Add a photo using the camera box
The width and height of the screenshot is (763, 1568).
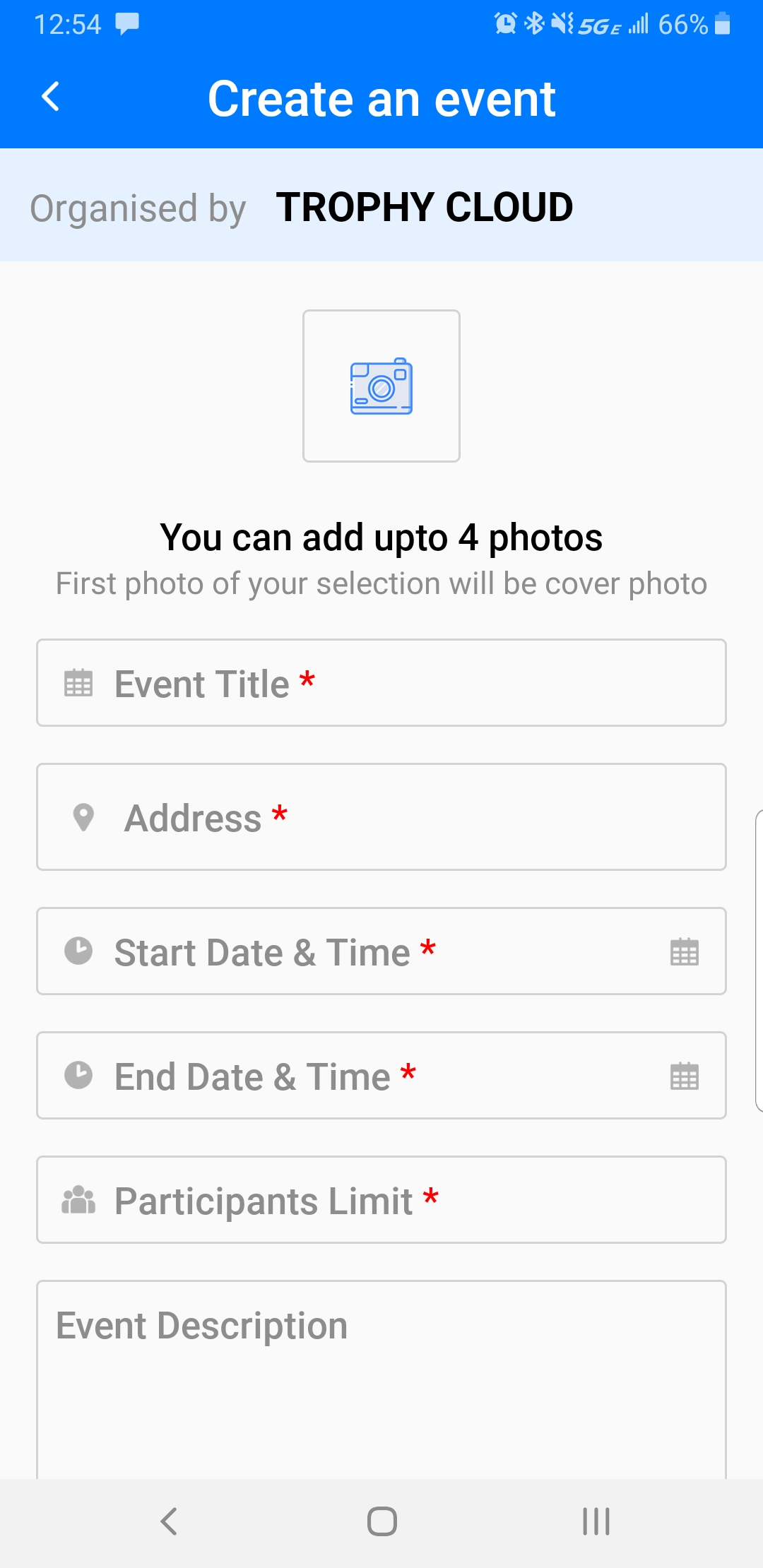pyautogui.click(x=381, y=386)
